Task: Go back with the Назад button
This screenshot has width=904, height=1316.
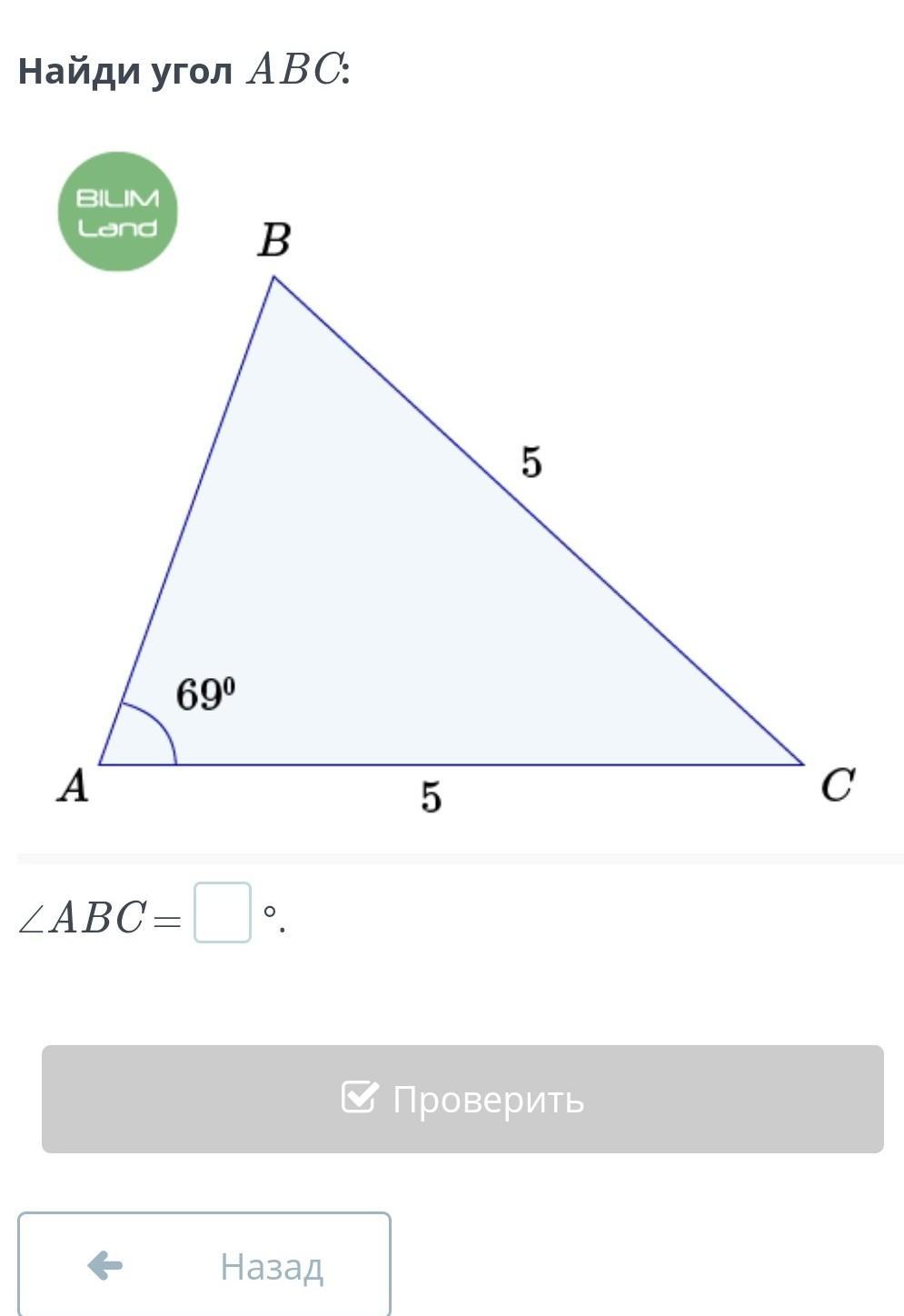Action: click(x=204, y=1264)
